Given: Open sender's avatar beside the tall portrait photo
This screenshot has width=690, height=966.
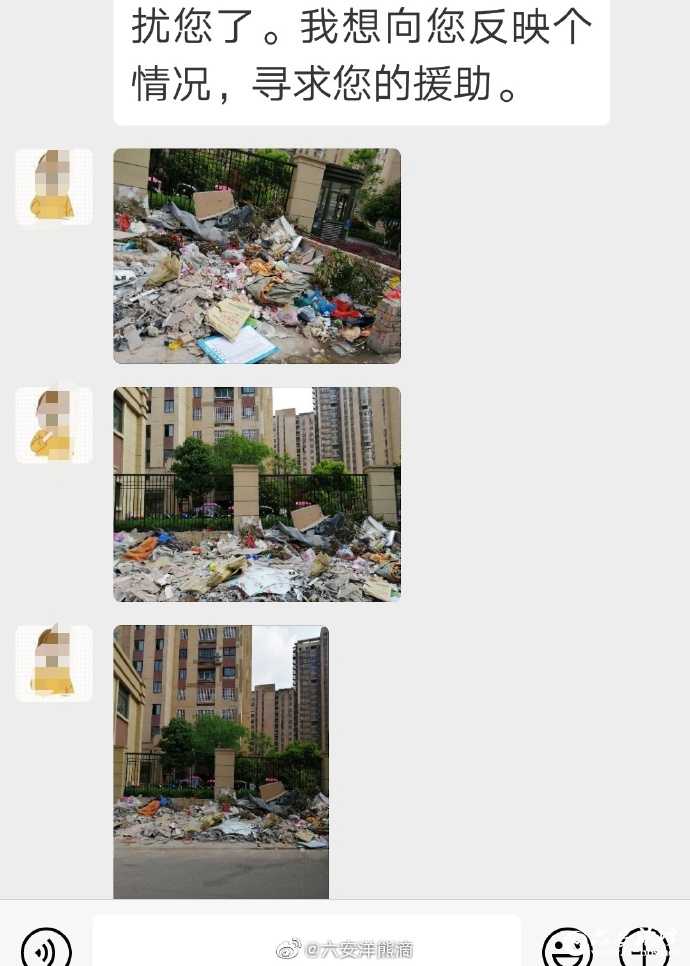Looking at the screenshot, I should click(x=54, y=663).
